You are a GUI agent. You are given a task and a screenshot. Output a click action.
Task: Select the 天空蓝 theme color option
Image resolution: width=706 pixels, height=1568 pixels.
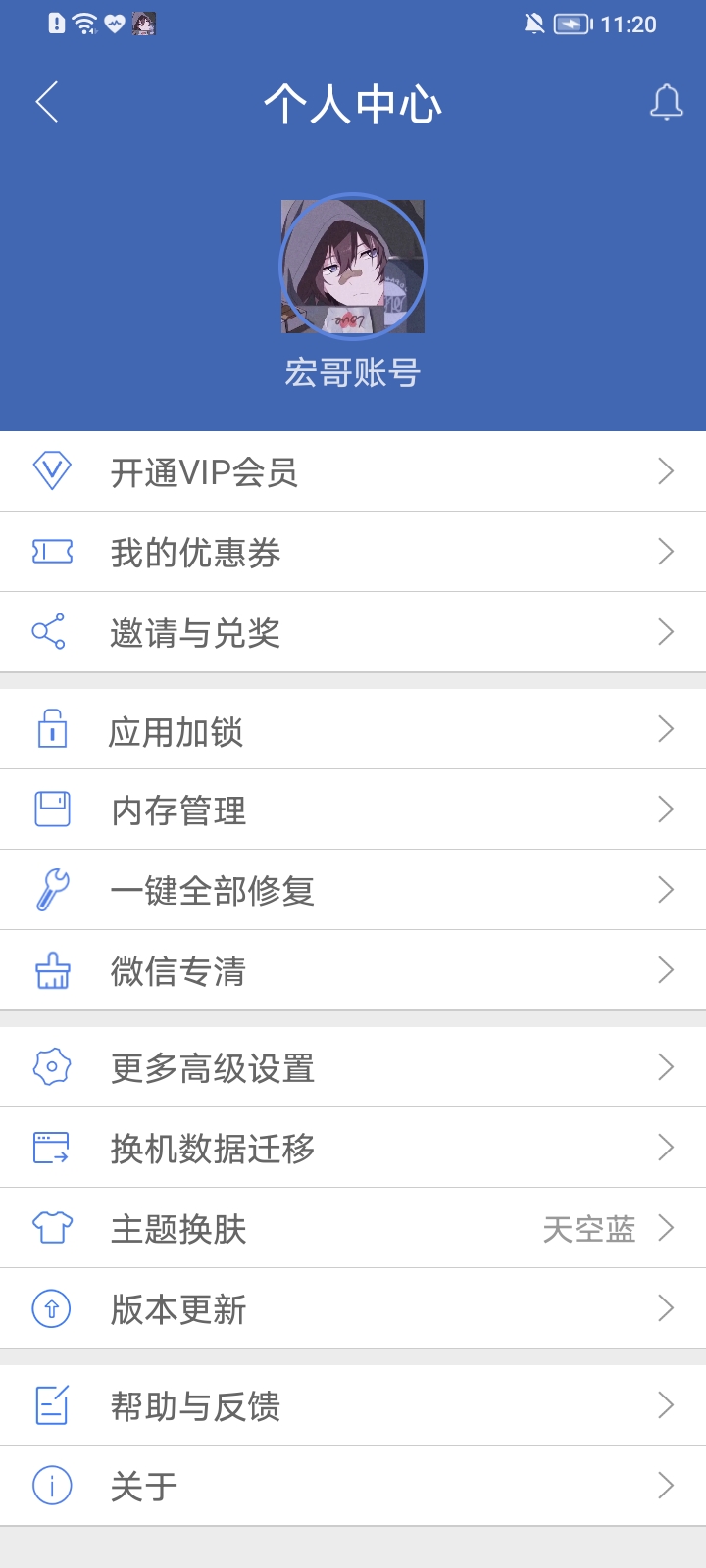coord(588,1228)
